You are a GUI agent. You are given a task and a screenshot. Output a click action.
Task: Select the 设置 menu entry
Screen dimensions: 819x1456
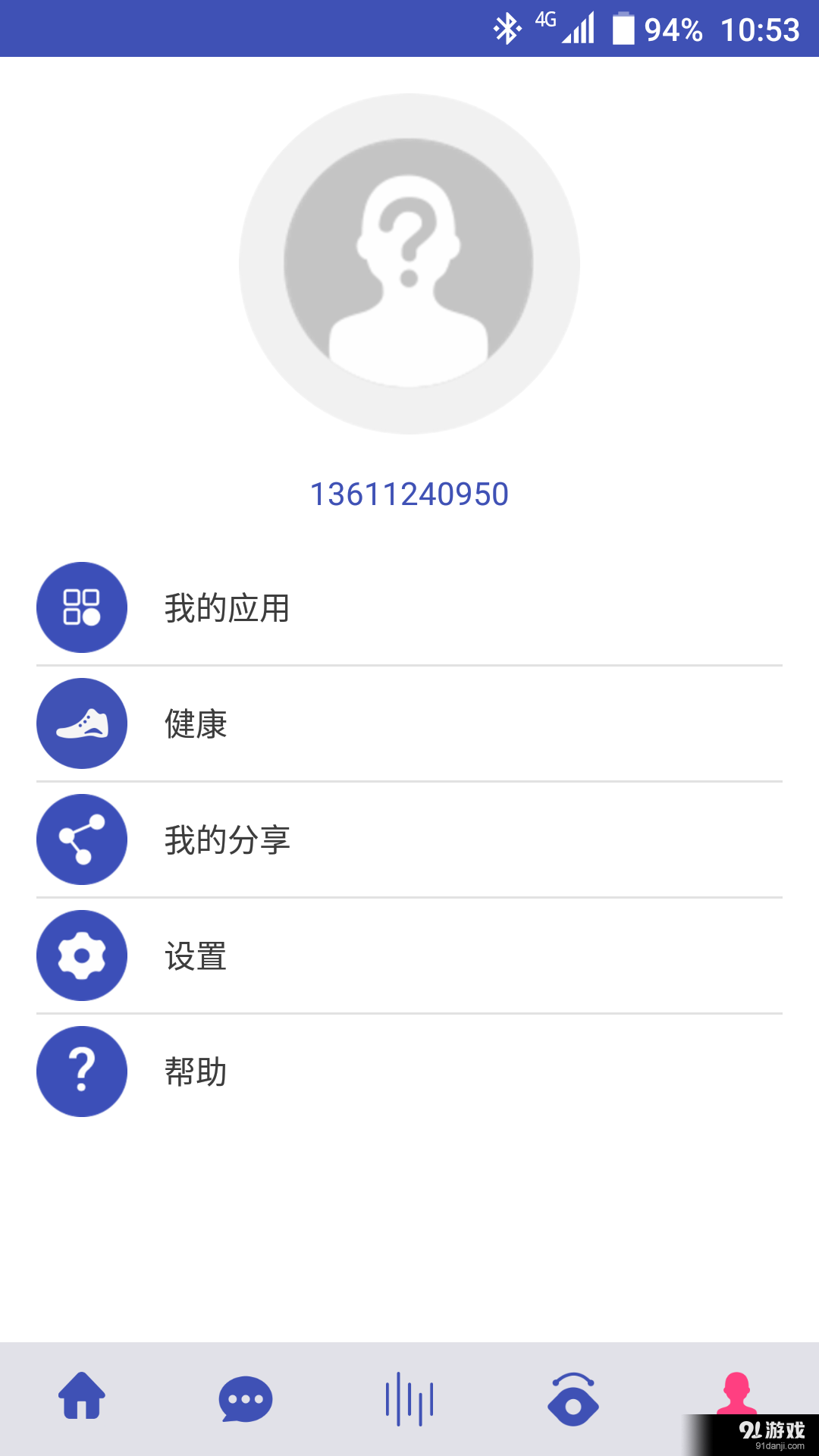pyautogui.click(x=303, y=955)
